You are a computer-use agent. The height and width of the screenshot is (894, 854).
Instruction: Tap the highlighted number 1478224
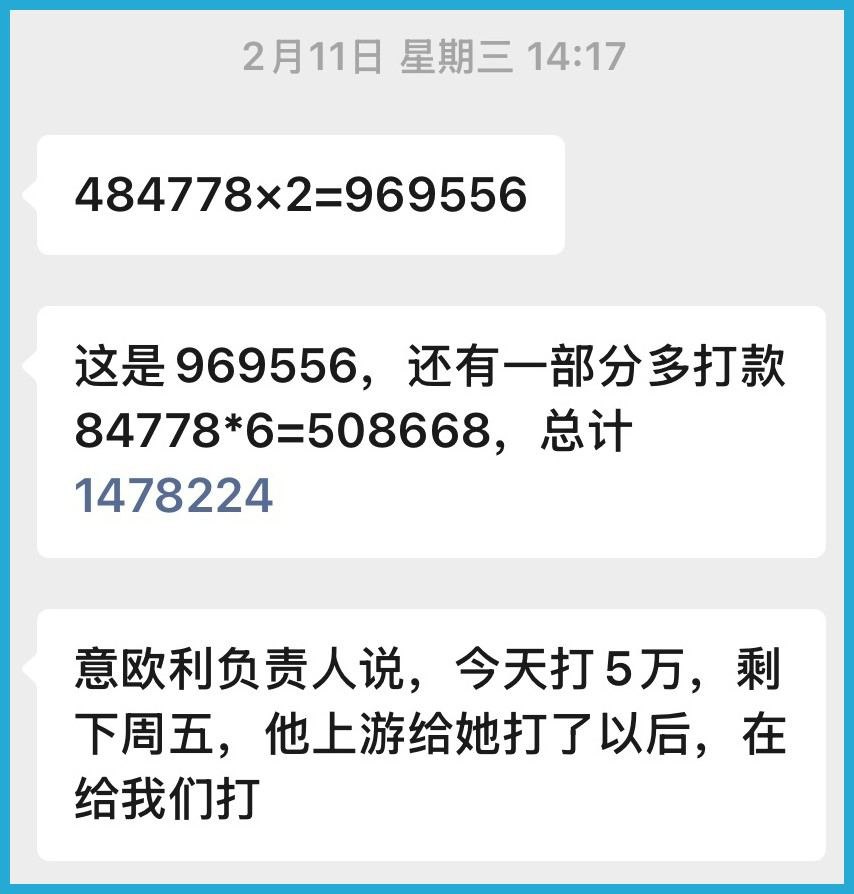(174, 496)
